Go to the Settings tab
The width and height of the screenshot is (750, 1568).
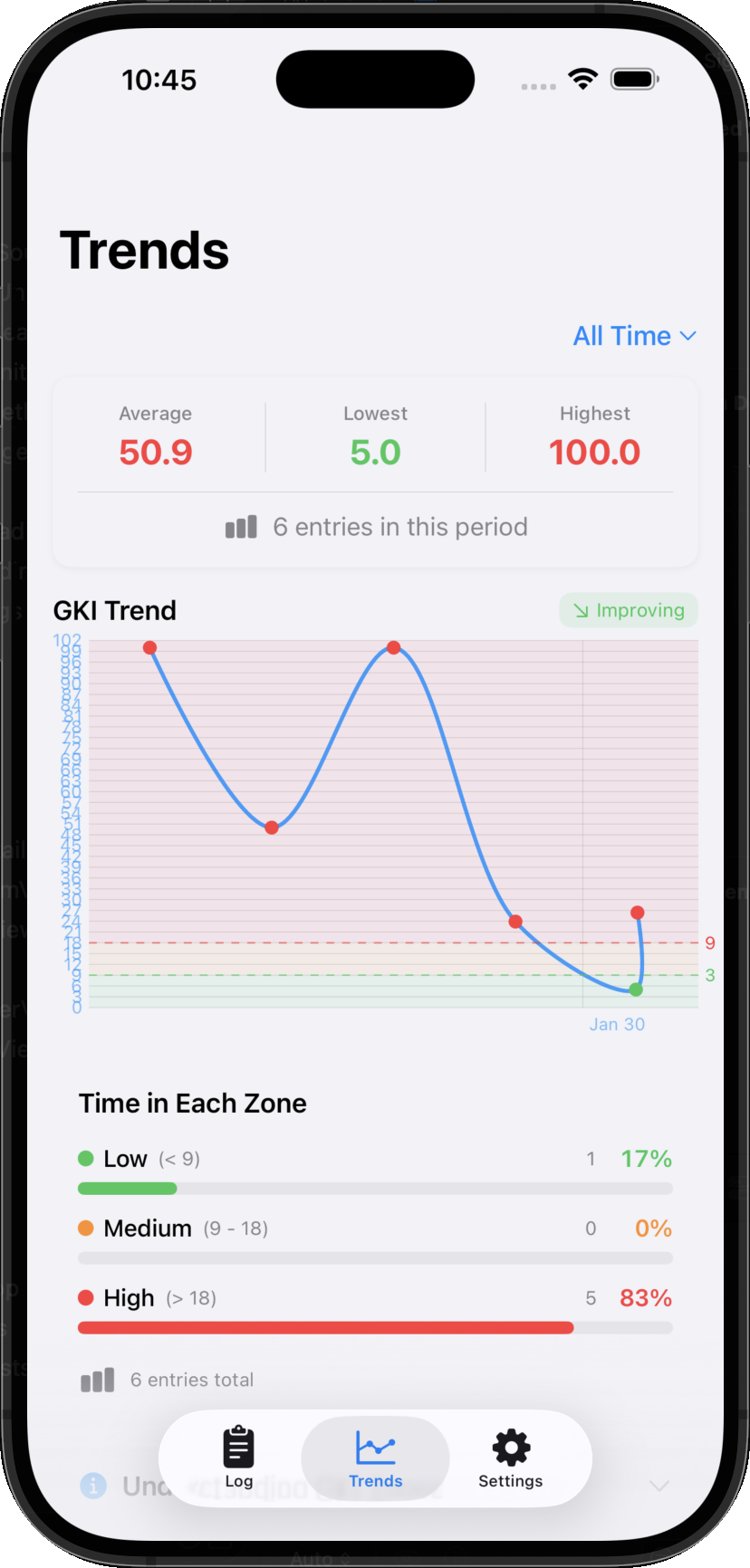[510, 1457]
